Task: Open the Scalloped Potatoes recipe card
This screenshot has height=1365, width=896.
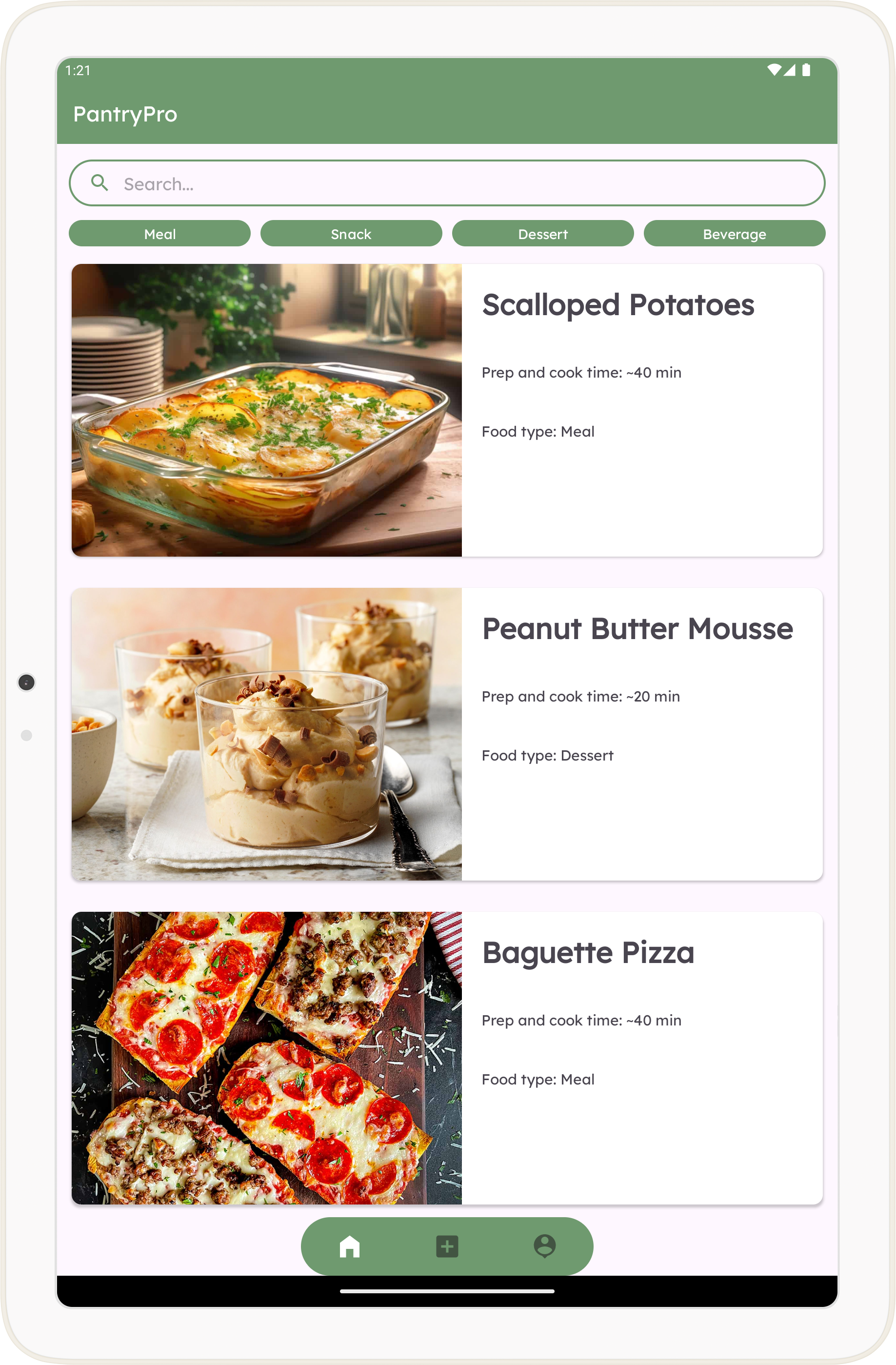Action: point(447,410)
